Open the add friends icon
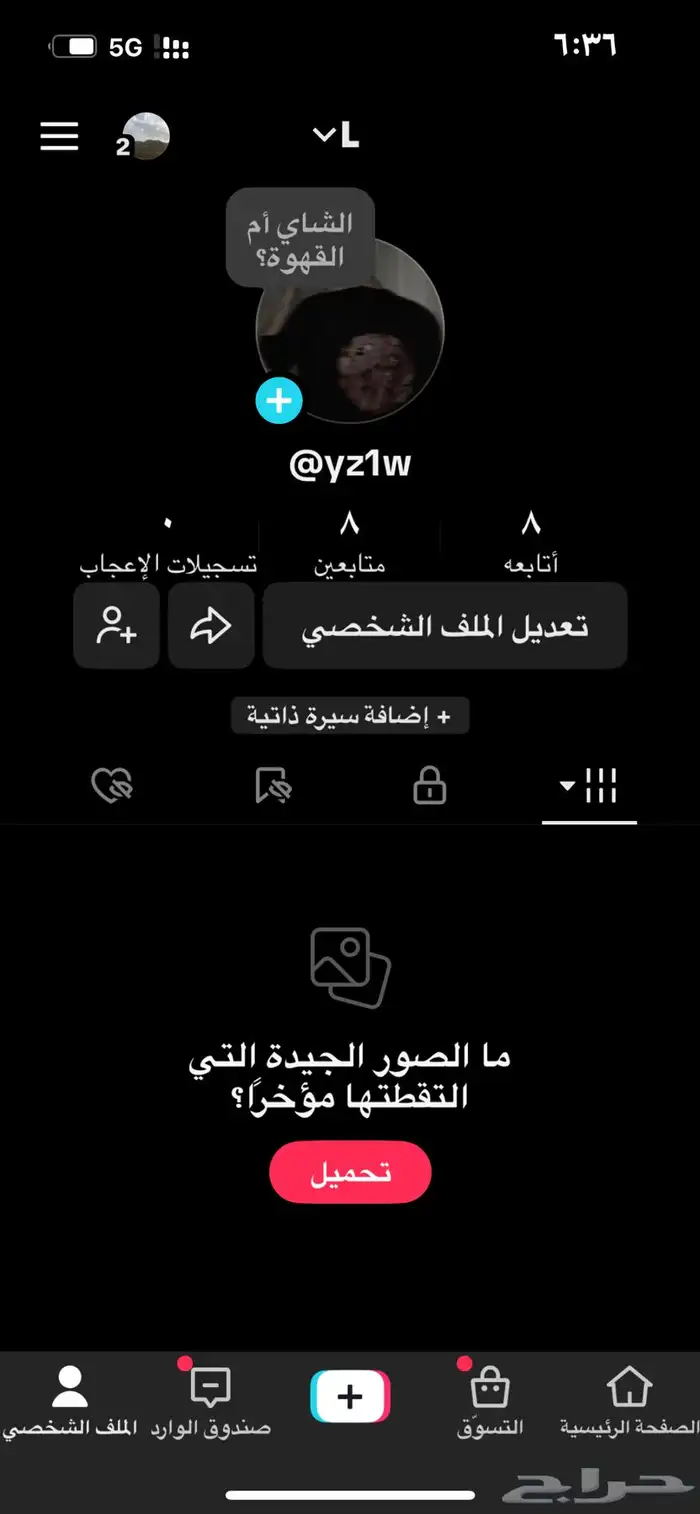This screenshot has width=700, height=1514. coord(116,626)
